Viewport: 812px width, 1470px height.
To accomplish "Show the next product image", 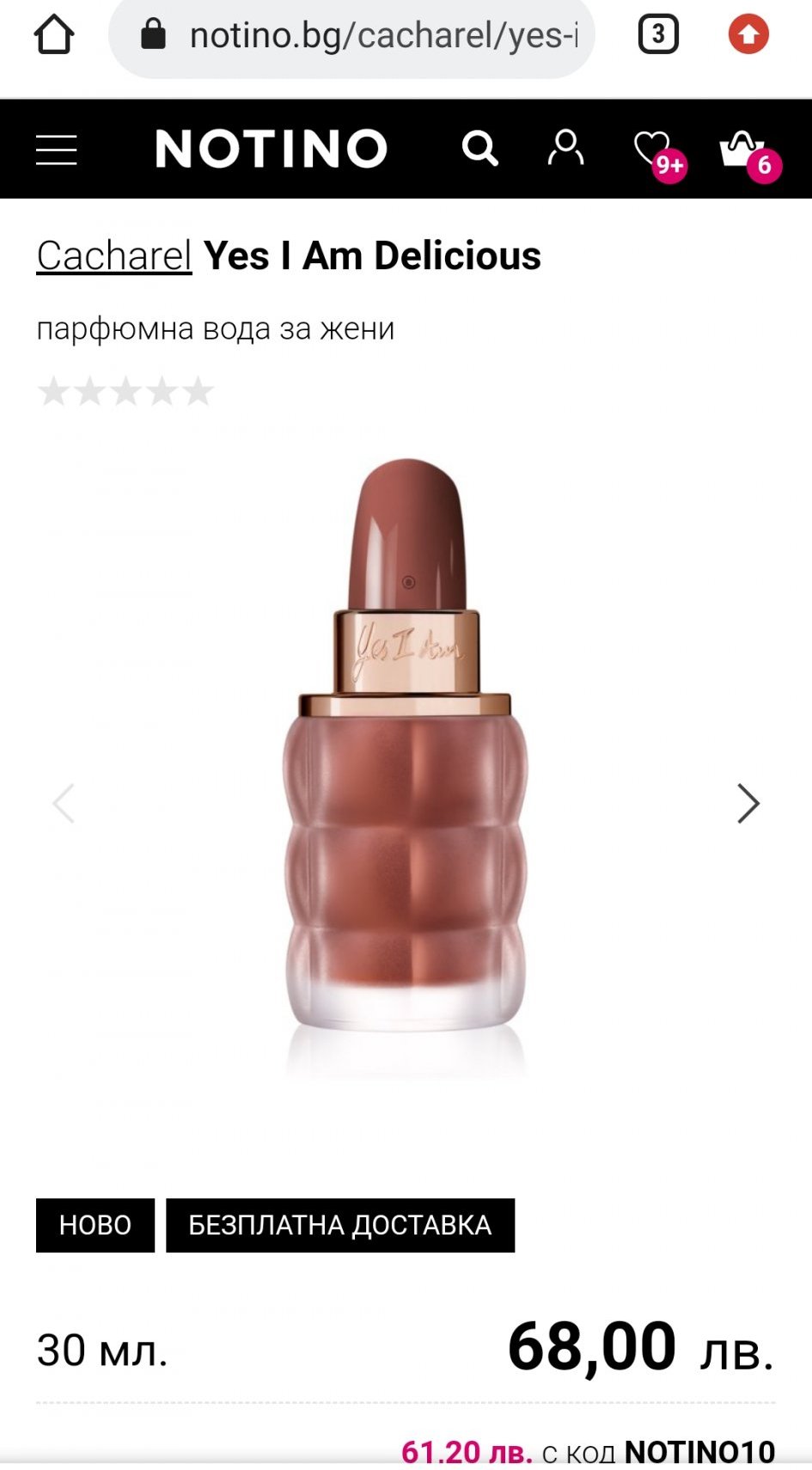I will [x=748, y=804].
